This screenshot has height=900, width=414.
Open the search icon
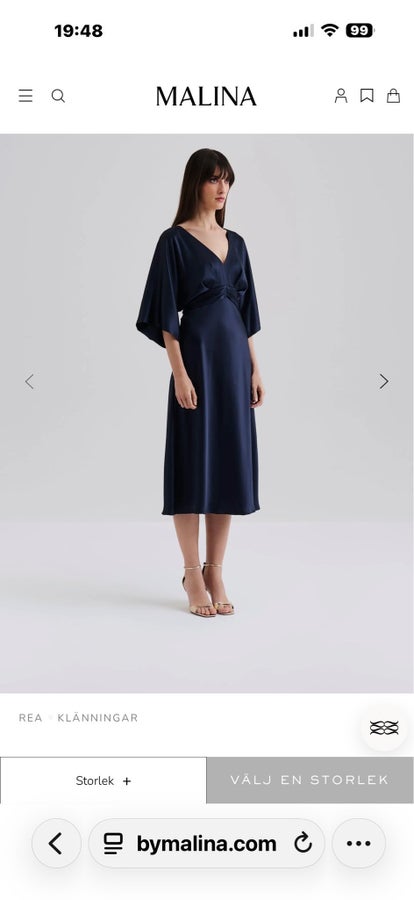pyautogui.click(x=58, y=96)
